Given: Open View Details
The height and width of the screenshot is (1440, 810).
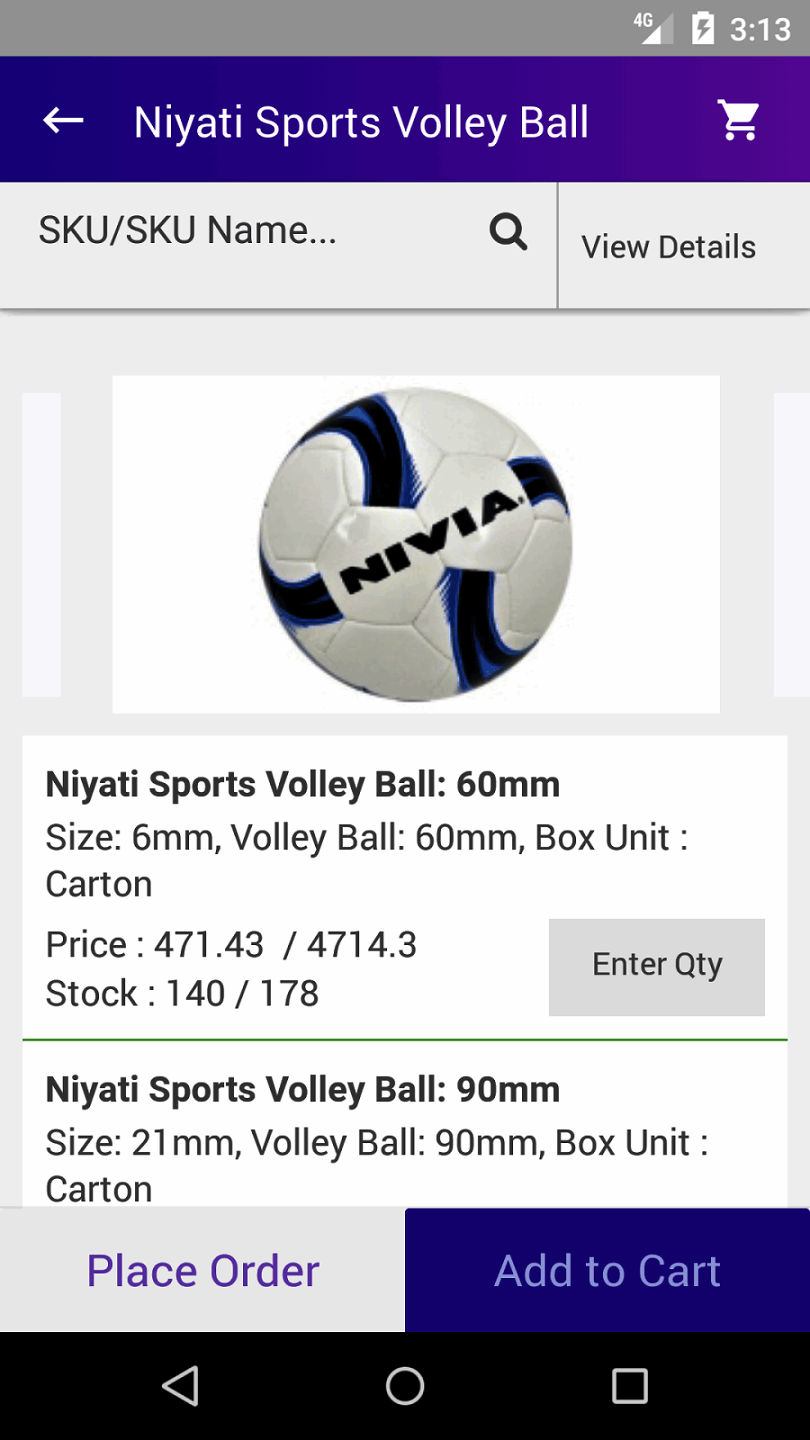Looking at the screenshot, I should 668,247.
